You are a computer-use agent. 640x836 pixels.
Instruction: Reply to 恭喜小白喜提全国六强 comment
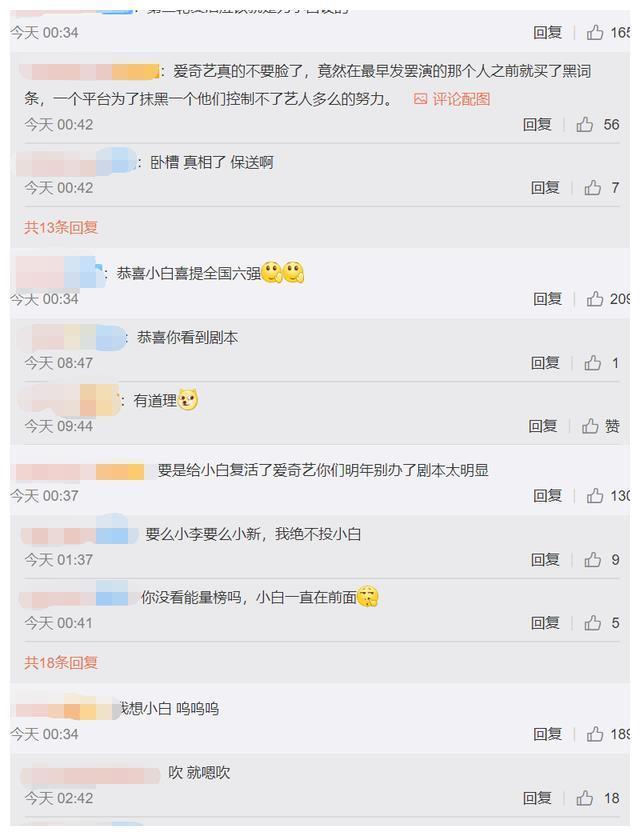547,299
